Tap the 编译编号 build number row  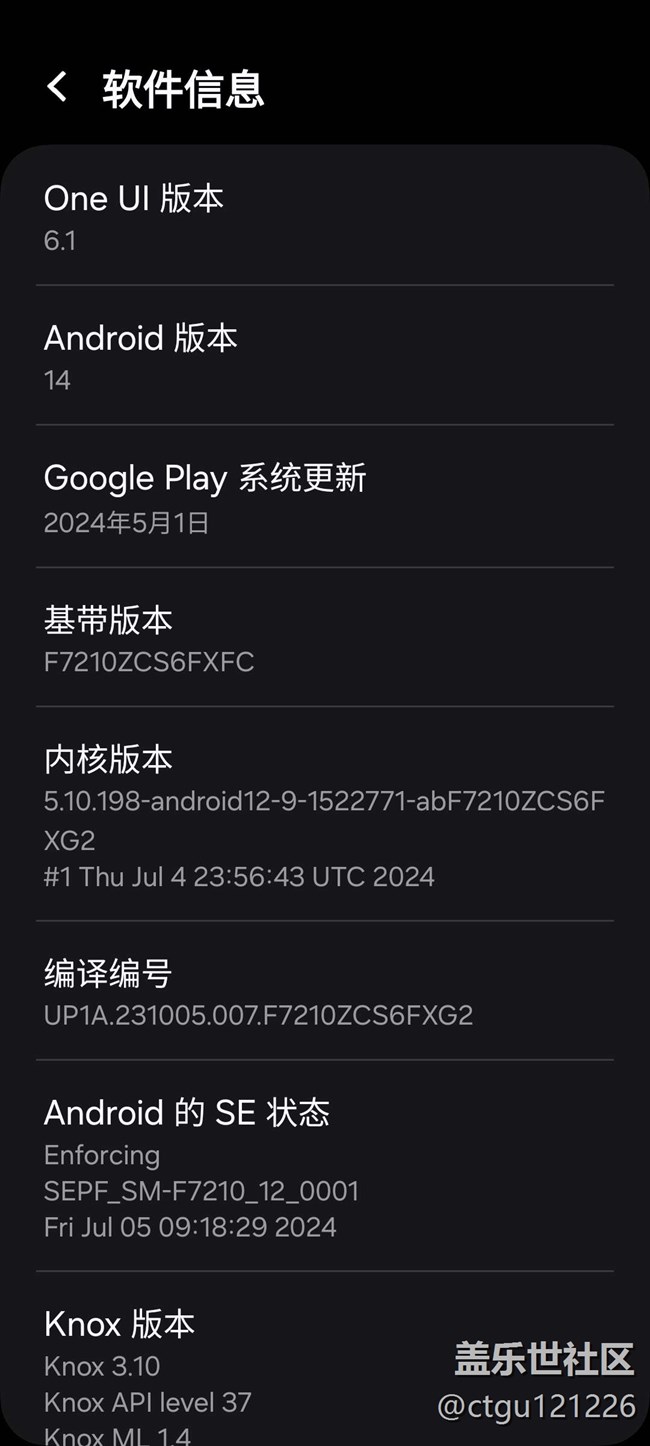pyautogui.click(x=325, y=991)
